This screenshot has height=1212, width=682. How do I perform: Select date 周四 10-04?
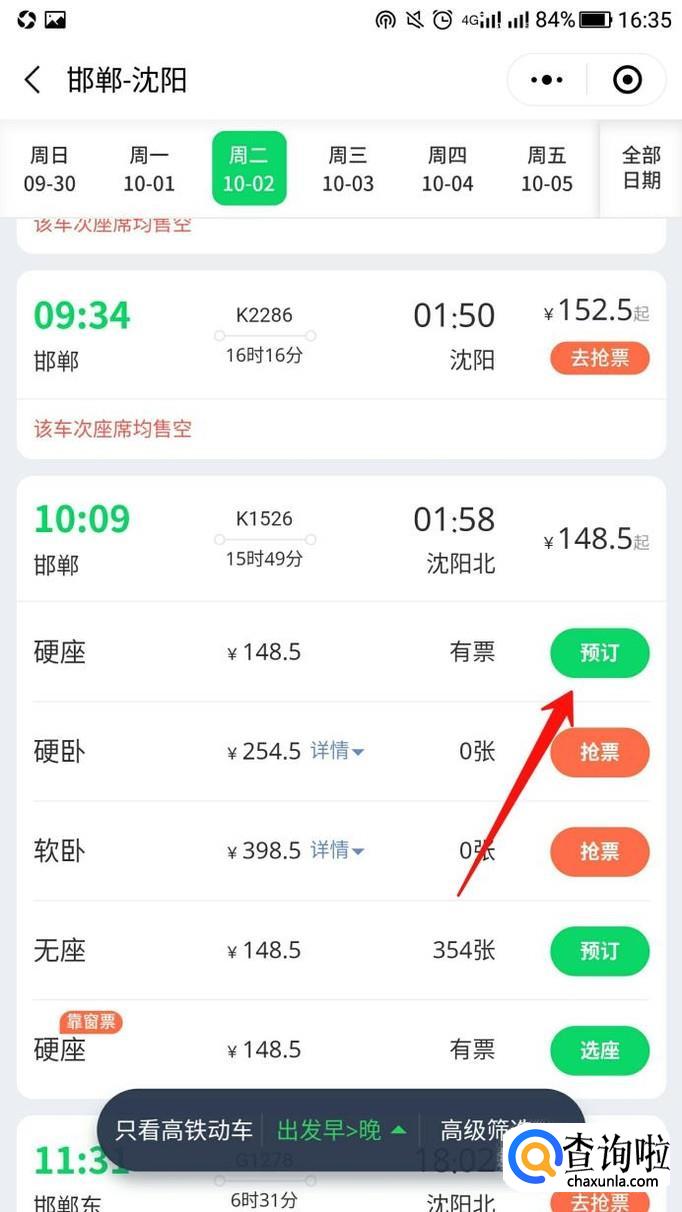[x=447, y=169]
